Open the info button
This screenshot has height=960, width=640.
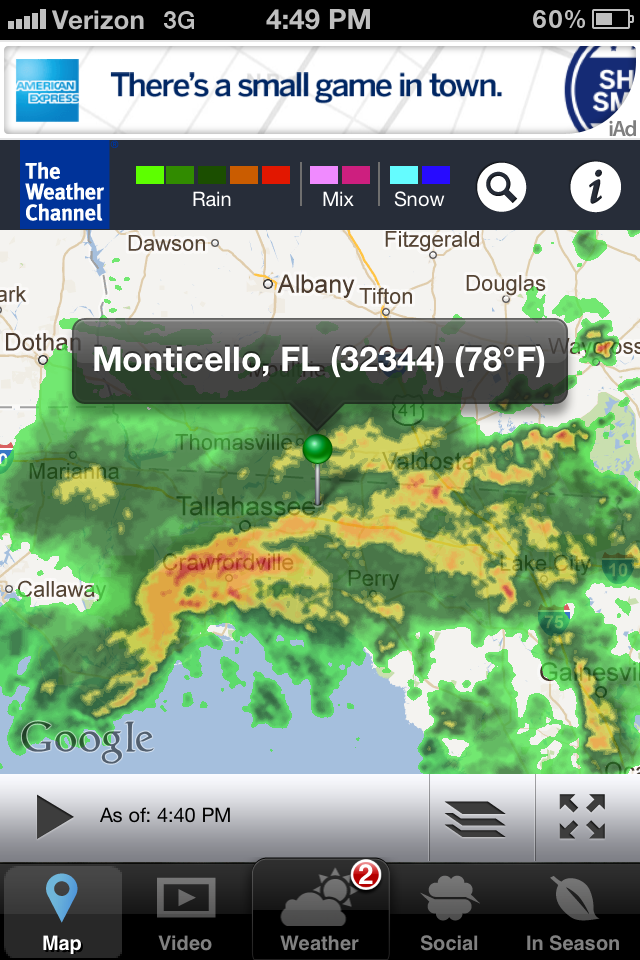(595, 187)
